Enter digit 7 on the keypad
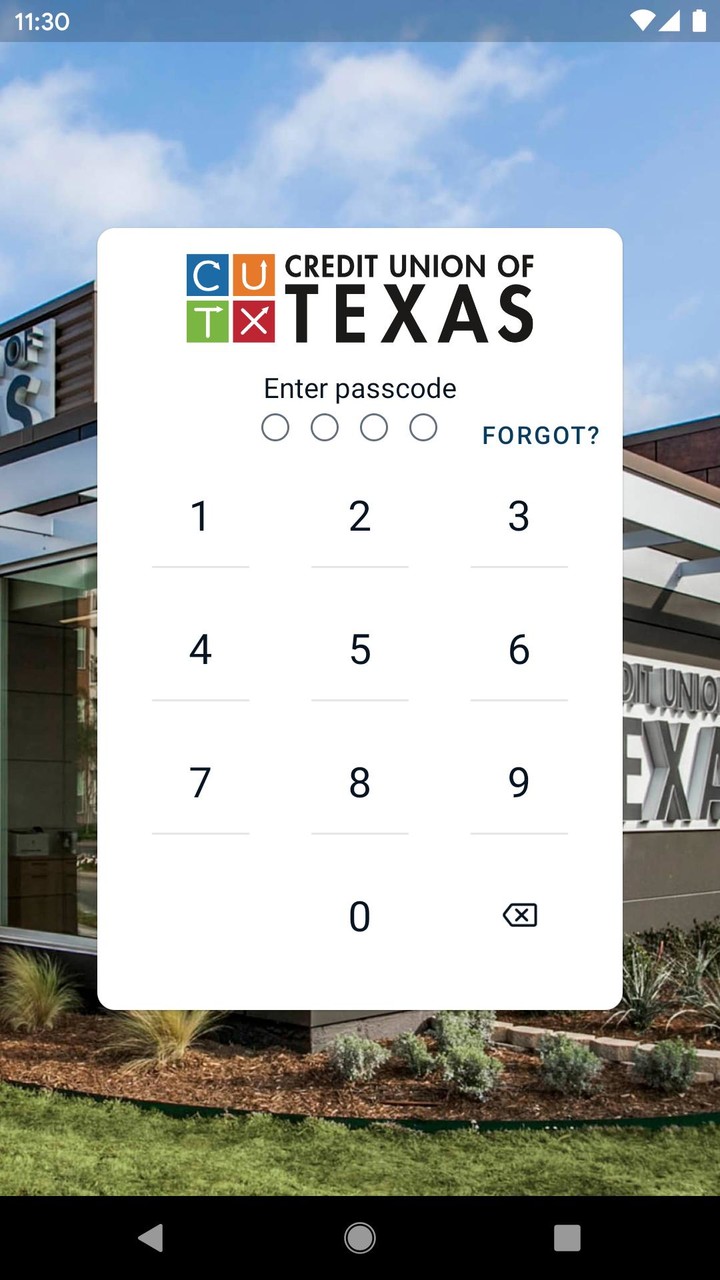Viewport: 720px width, 1280px height. (x=200, y=783)
